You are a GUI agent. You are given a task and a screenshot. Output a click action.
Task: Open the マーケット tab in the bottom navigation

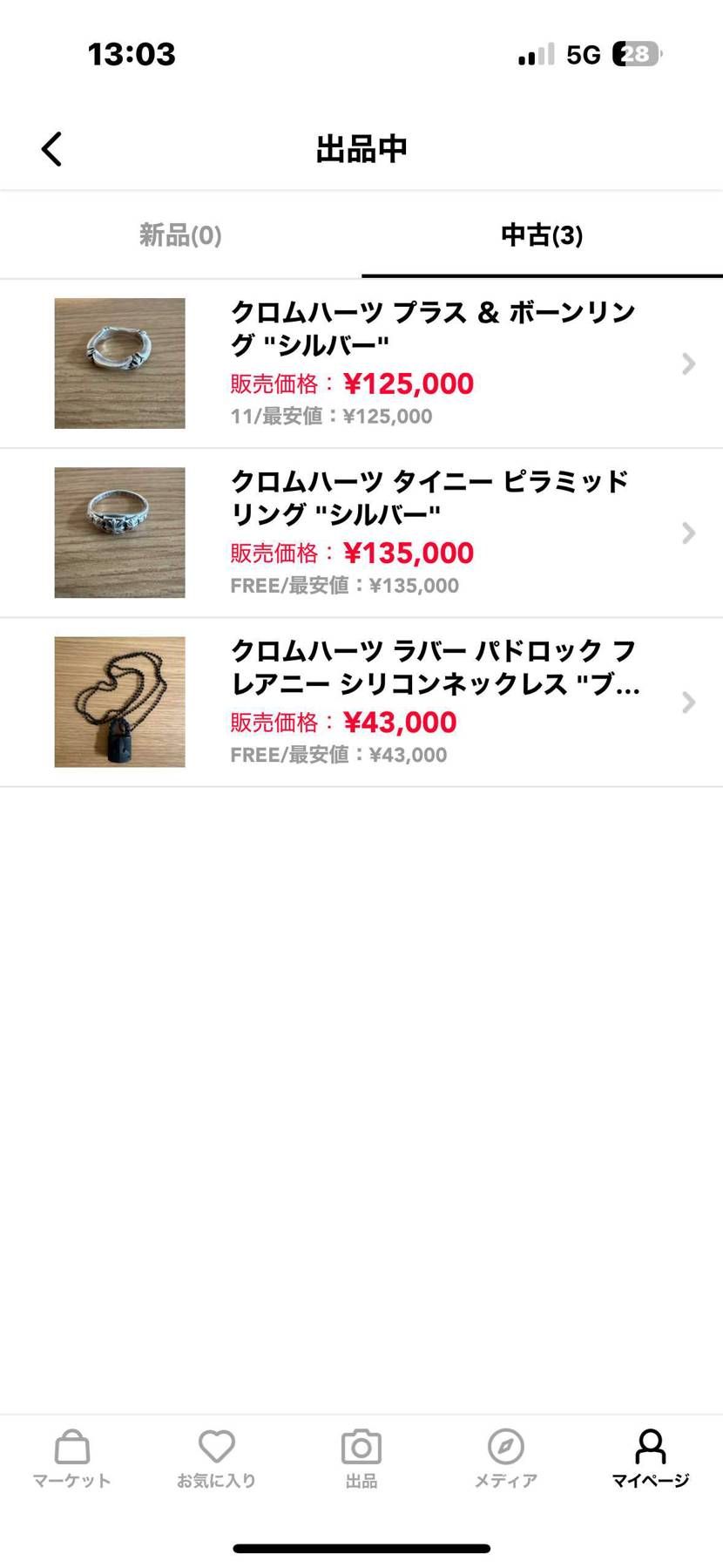pos(71,1457)
